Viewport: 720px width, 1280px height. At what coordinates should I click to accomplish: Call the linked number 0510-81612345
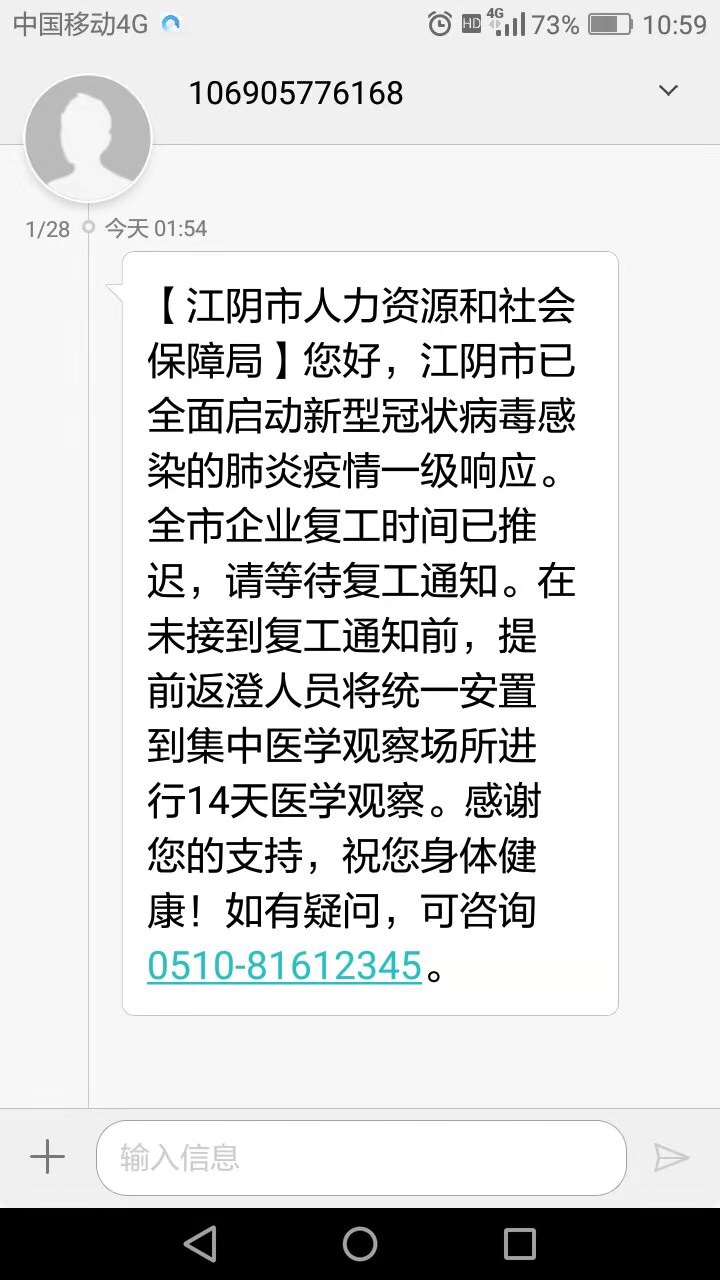[284, 966]
